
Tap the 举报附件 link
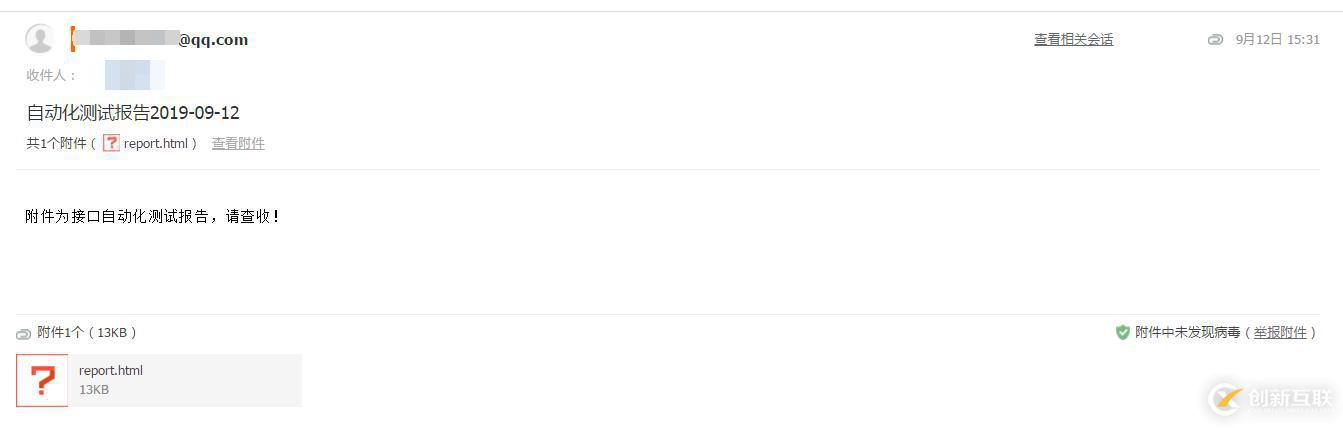pos(1280,333)
